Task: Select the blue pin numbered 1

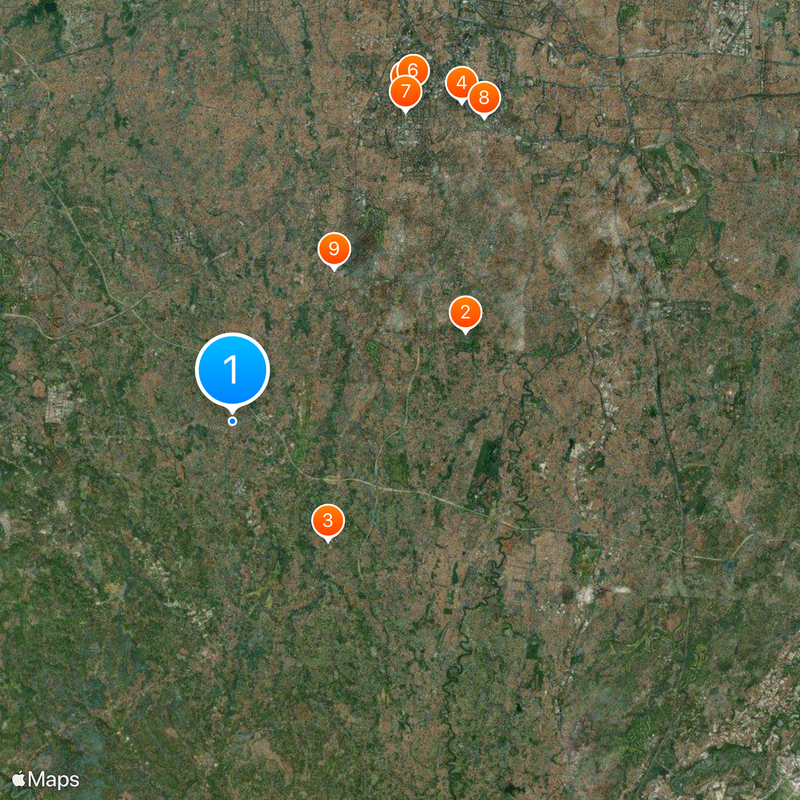Action: 233,370
